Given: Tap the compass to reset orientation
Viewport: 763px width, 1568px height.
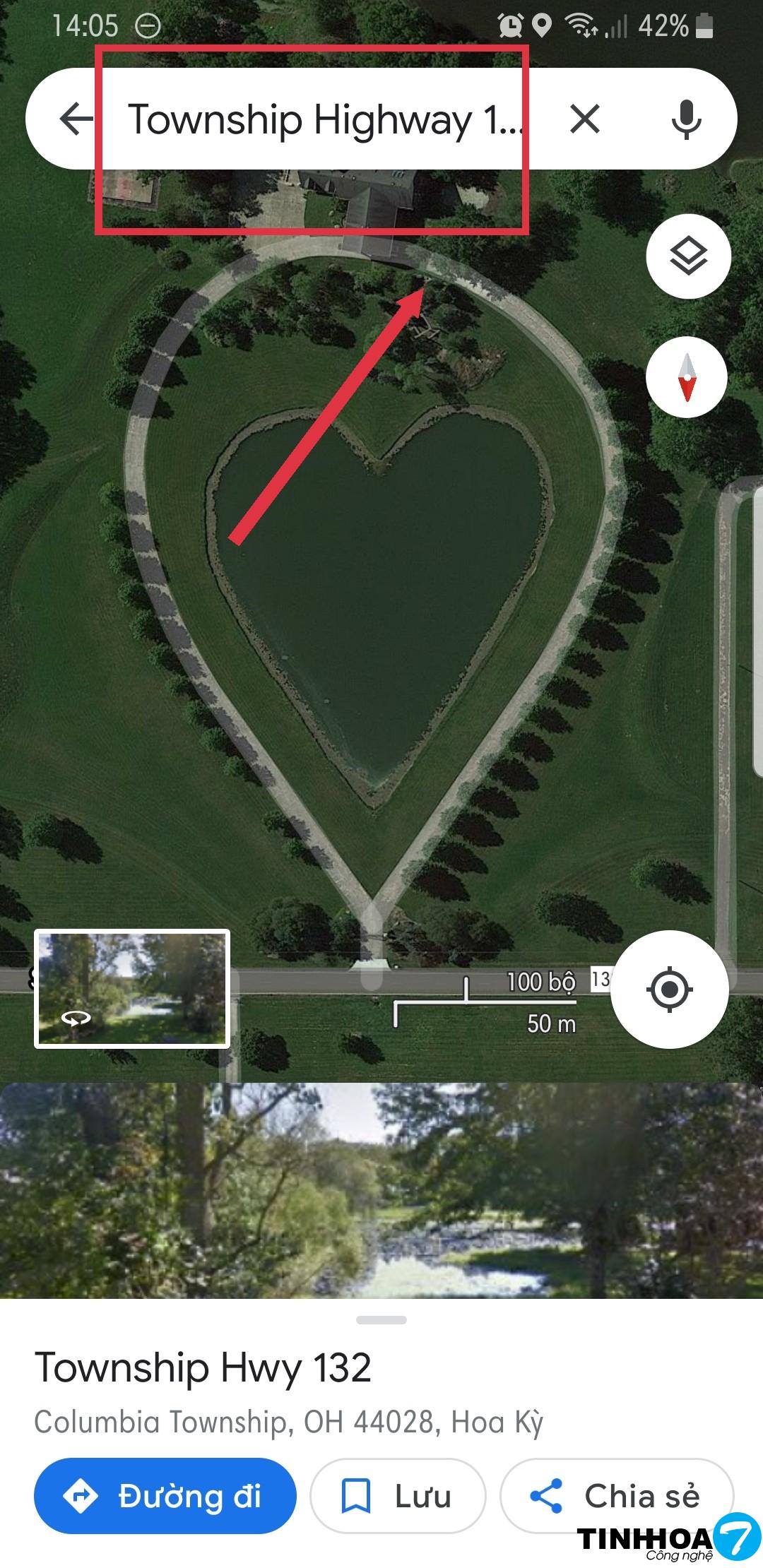Looking at the screenshot, I should tap(687, 378).
